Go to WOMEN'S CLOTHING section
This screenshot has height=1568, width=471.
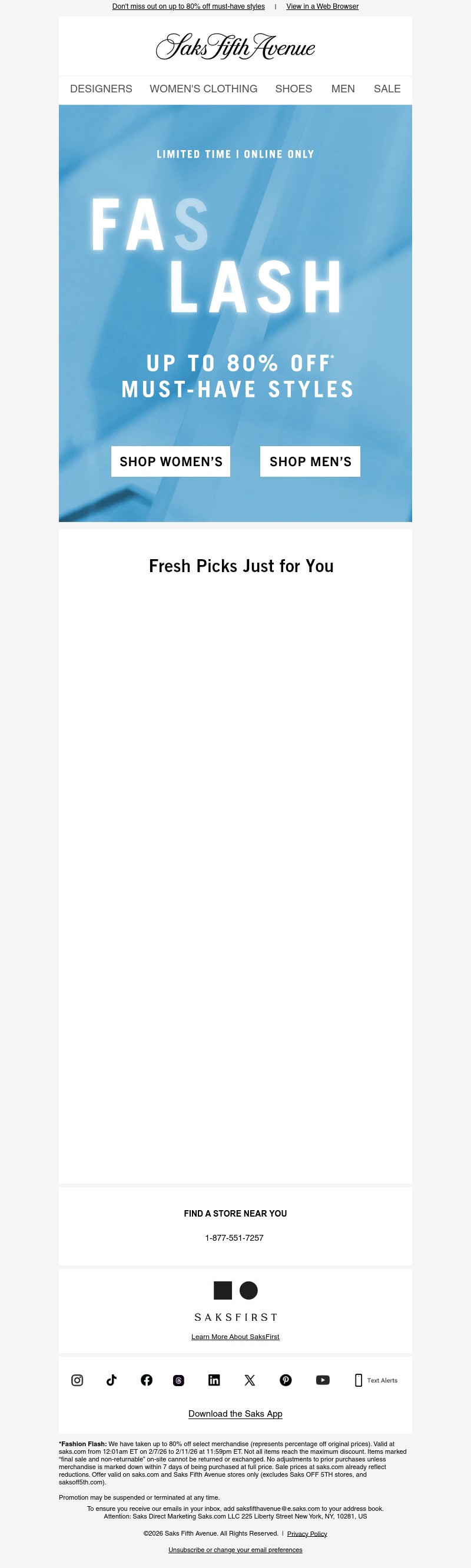click(203, 89)
